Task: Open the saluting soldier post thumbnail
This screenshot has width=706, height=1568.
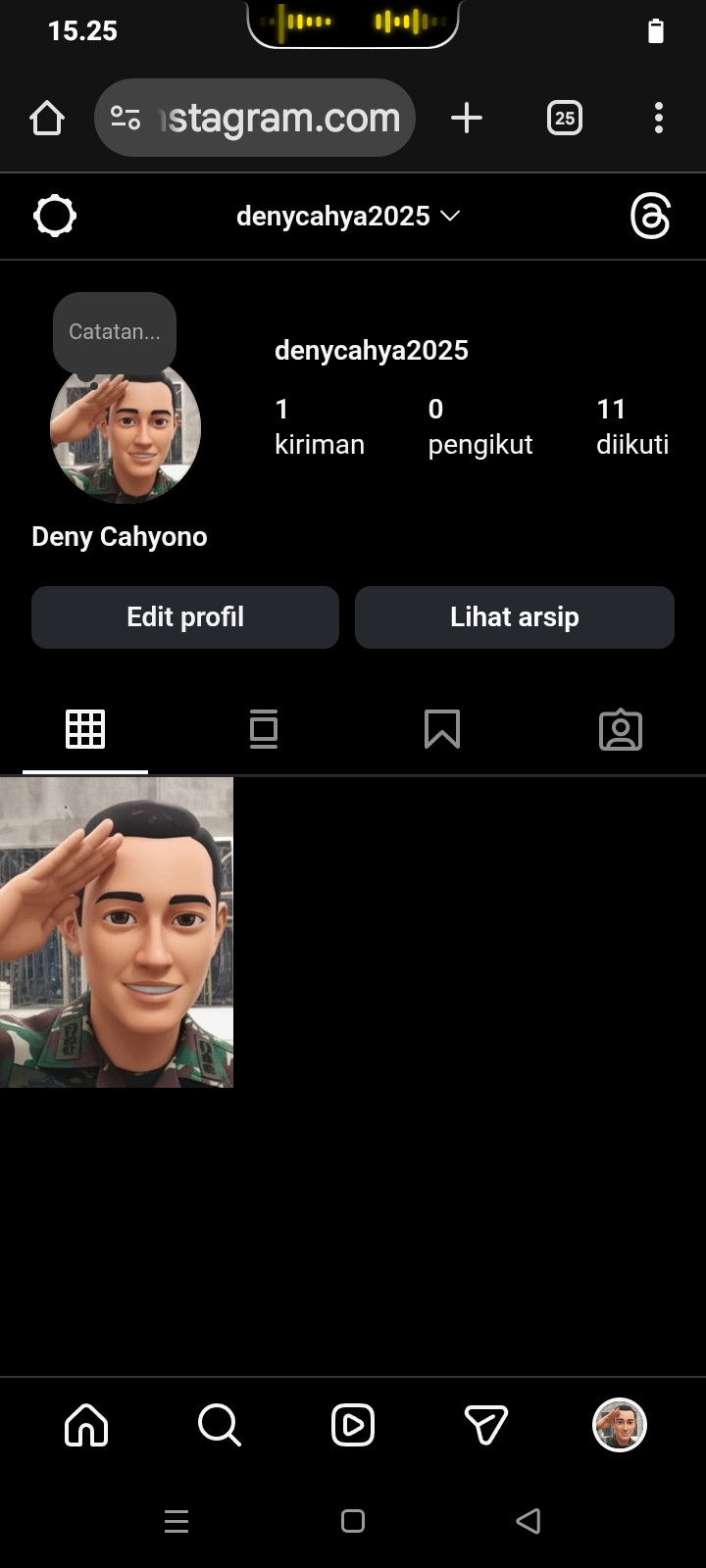Action: [117, 932]
